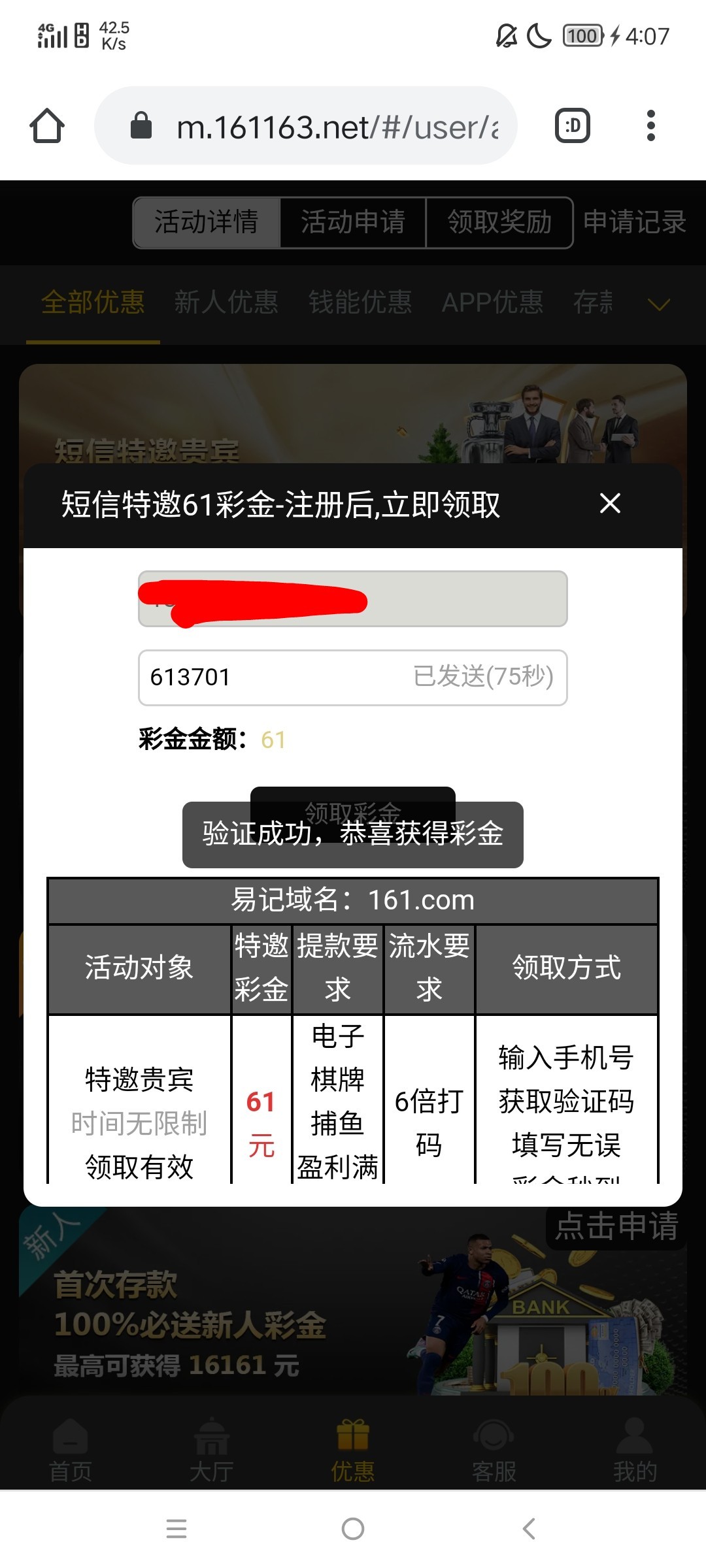The image size is (706, 1568).
Task: Switch to the 活动详情 tab
Action: [x=207, y=223]
